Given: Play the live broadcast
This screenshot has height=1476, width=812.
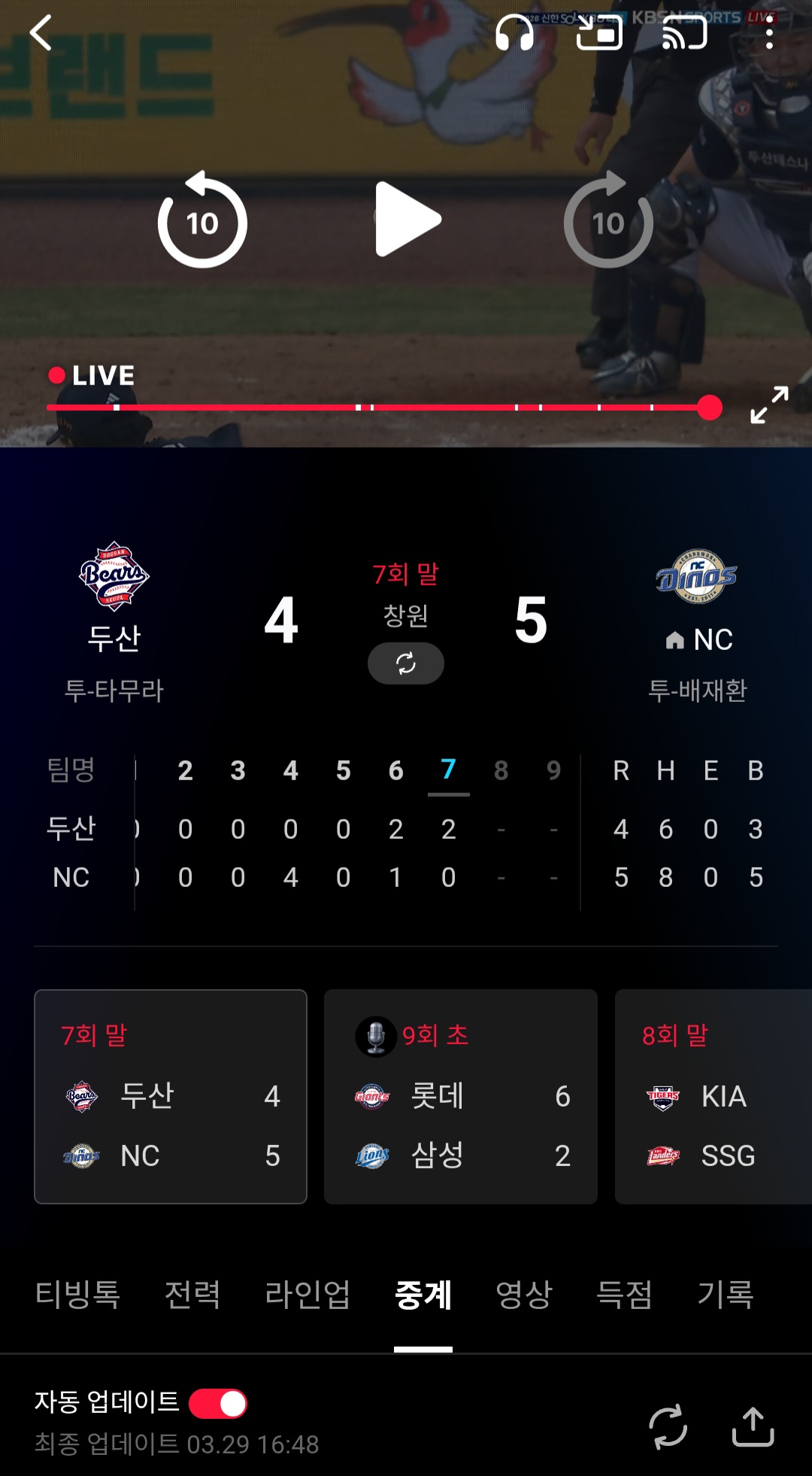Looking at the screenshot, I should click(x=407, y=220).
